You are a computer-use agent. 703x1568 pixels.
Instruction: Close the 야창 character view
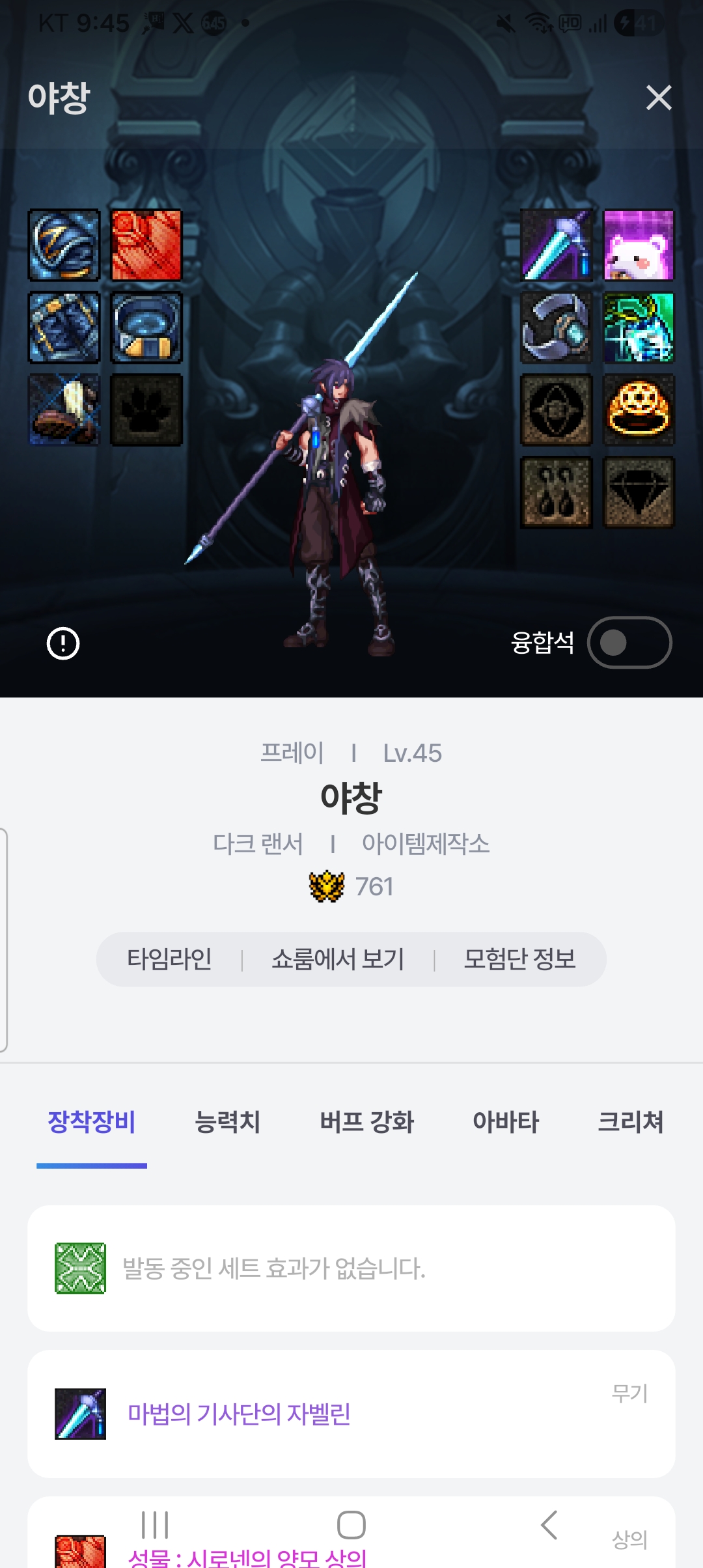coord(658,98)
